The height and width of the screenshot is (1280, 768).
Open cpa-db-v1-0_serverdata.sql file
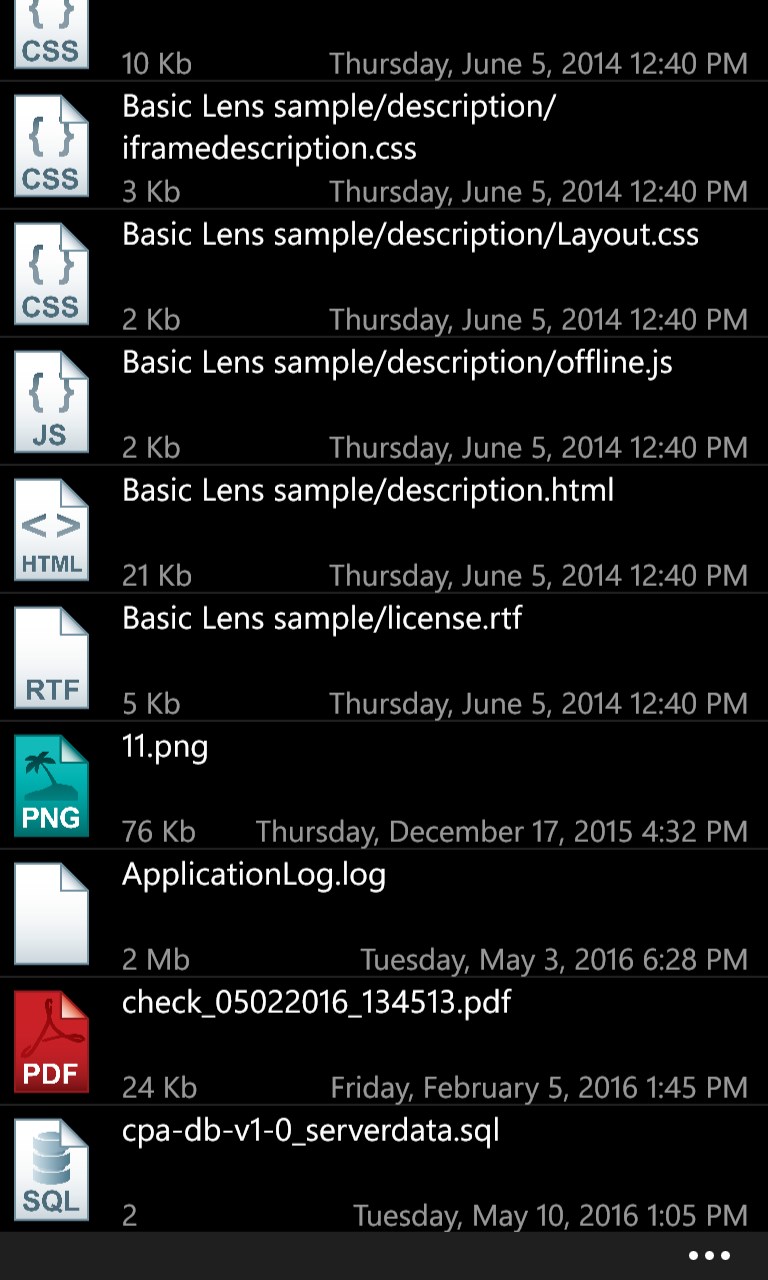(x=384, y=1169)
